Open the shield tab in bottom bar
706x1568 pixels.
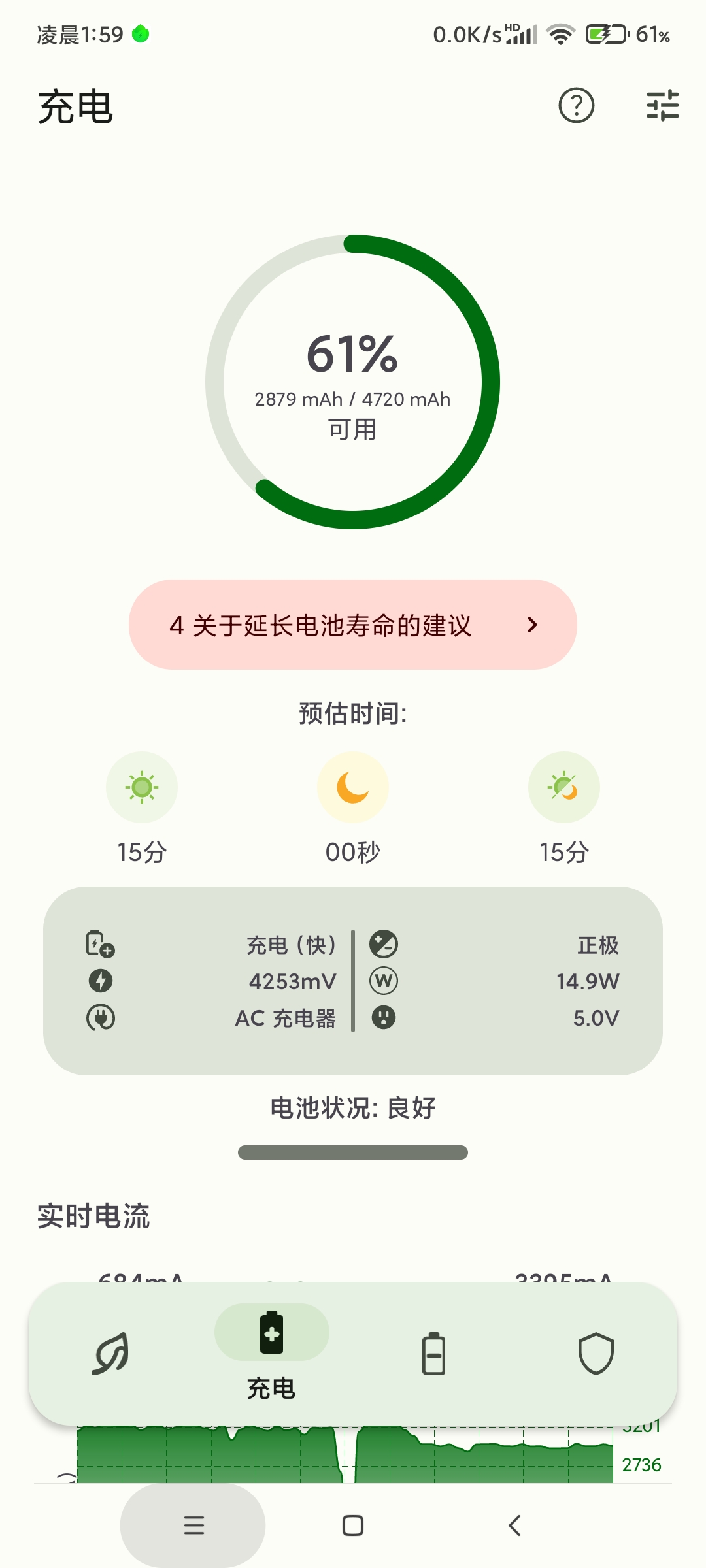(x=596, y=1354)
